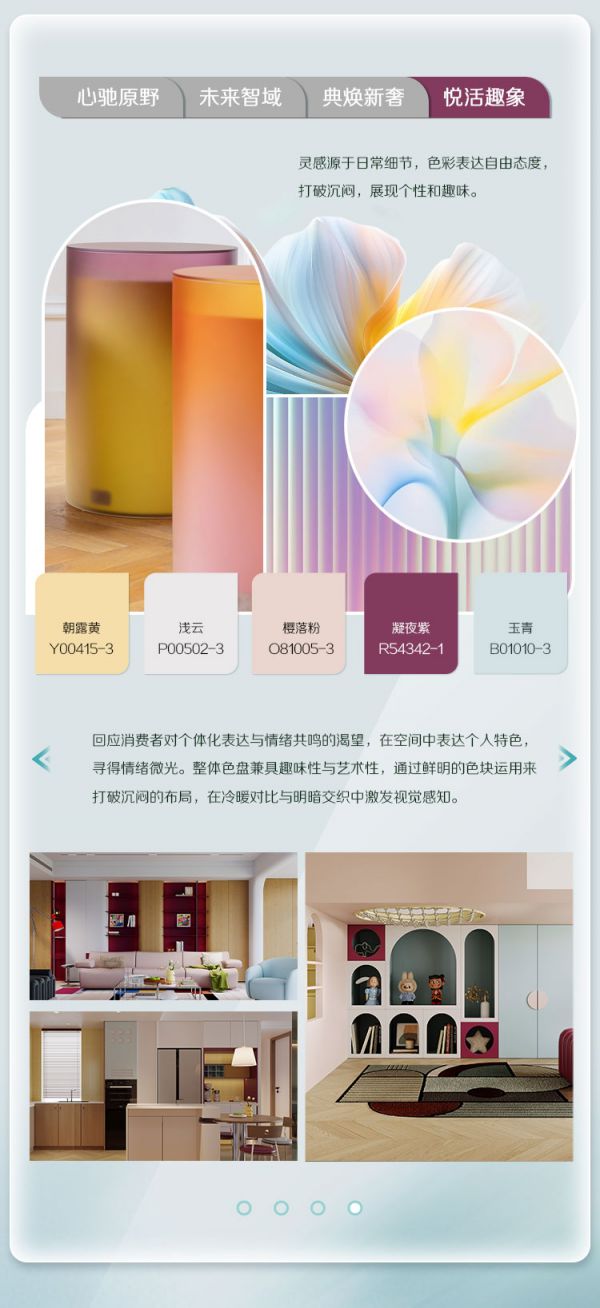Open the 悦活趣象 tab

[x=484, y=98]
